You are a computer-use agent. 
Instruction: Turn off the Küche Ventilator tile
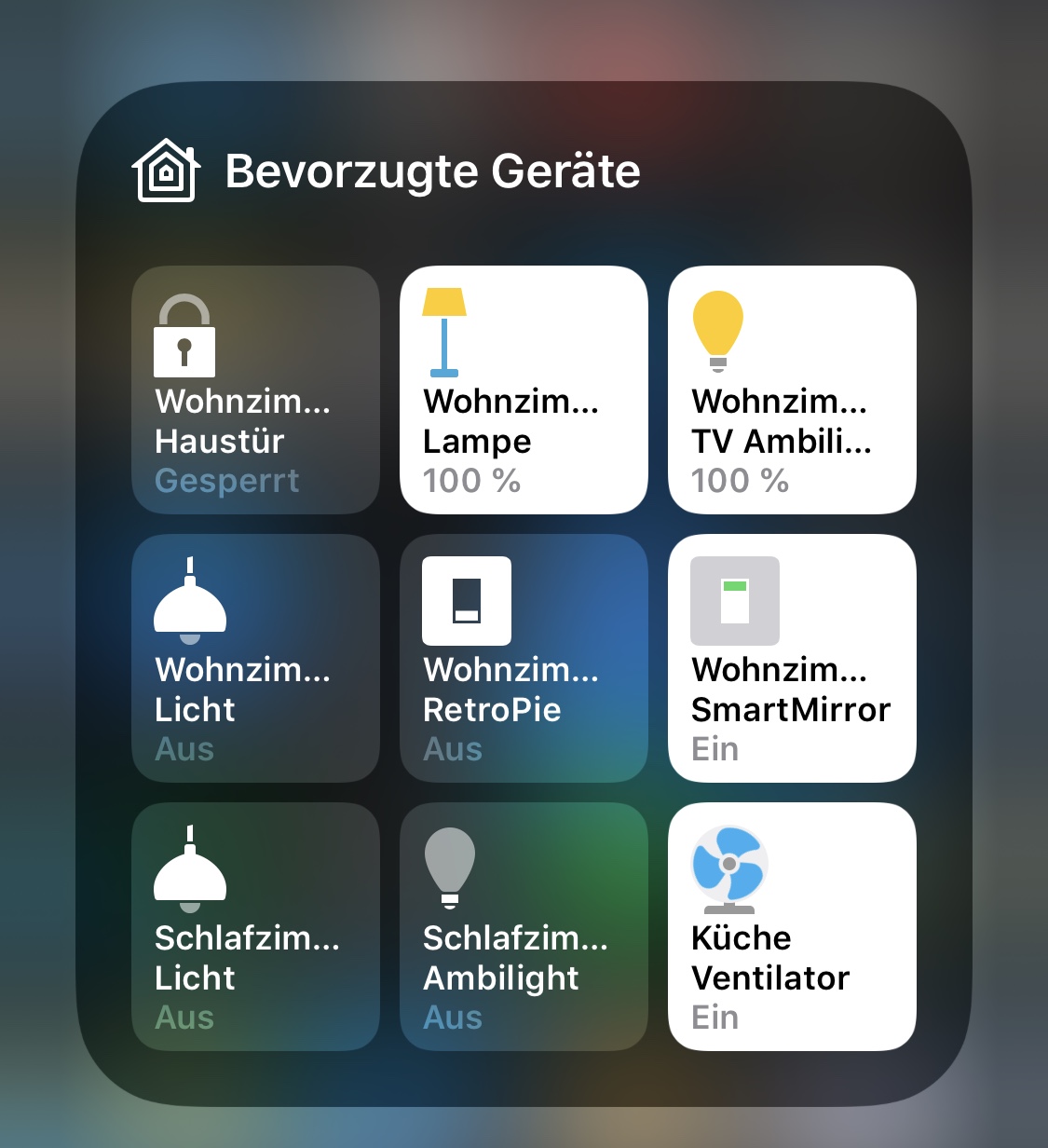pos(792,926)
